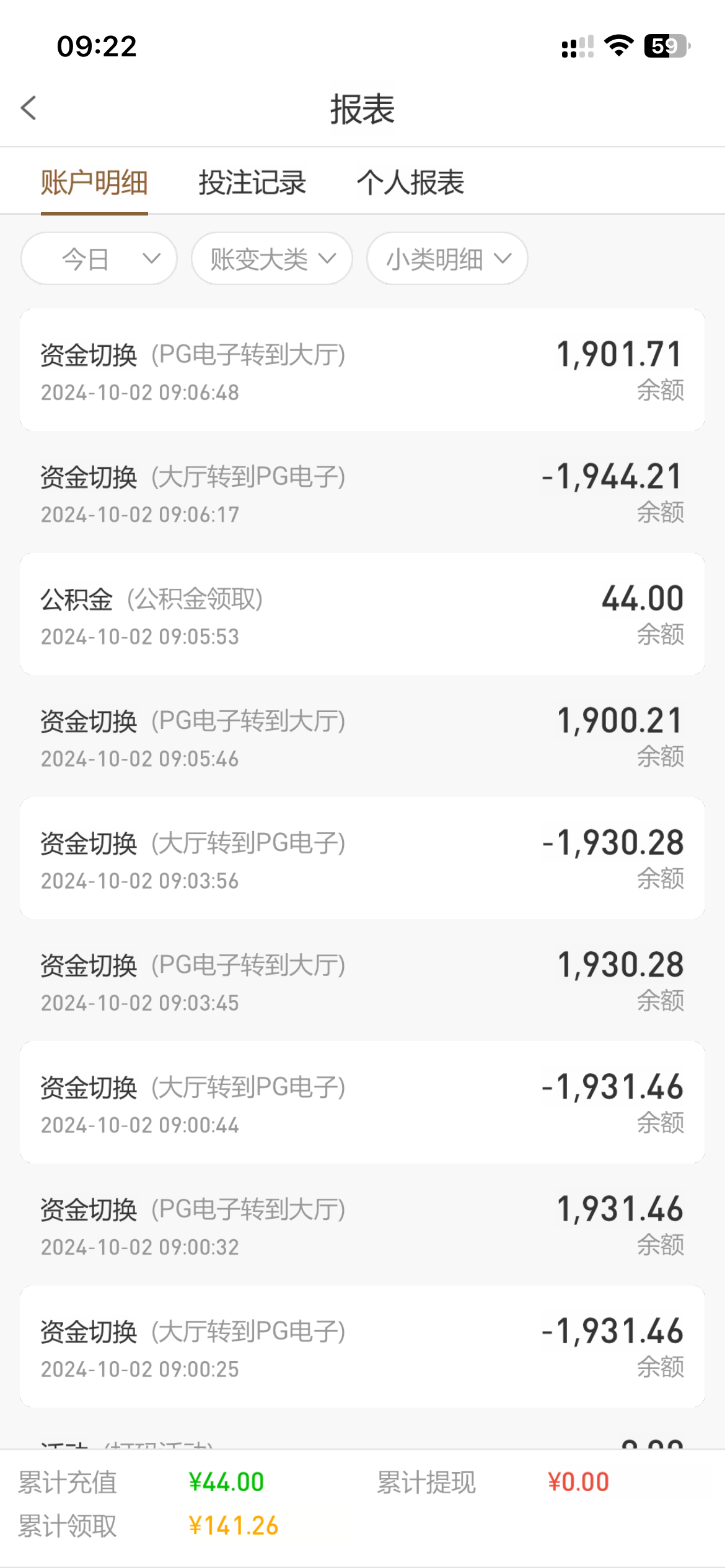Switch to the 个人报表 tab

pos(410,183)
